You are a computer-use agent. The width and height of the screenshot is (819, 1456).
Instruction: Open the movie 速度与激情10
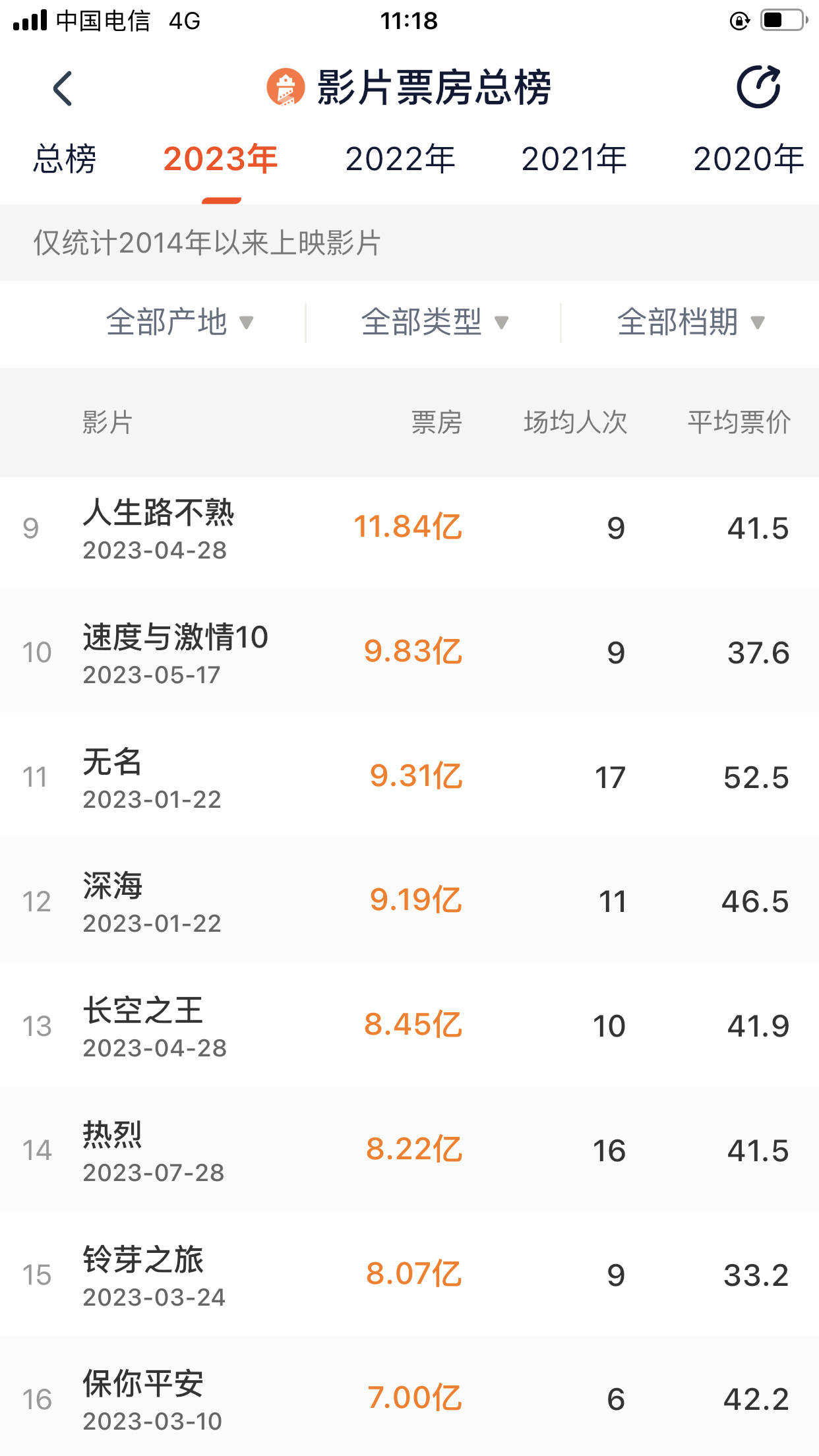point(409,652)
